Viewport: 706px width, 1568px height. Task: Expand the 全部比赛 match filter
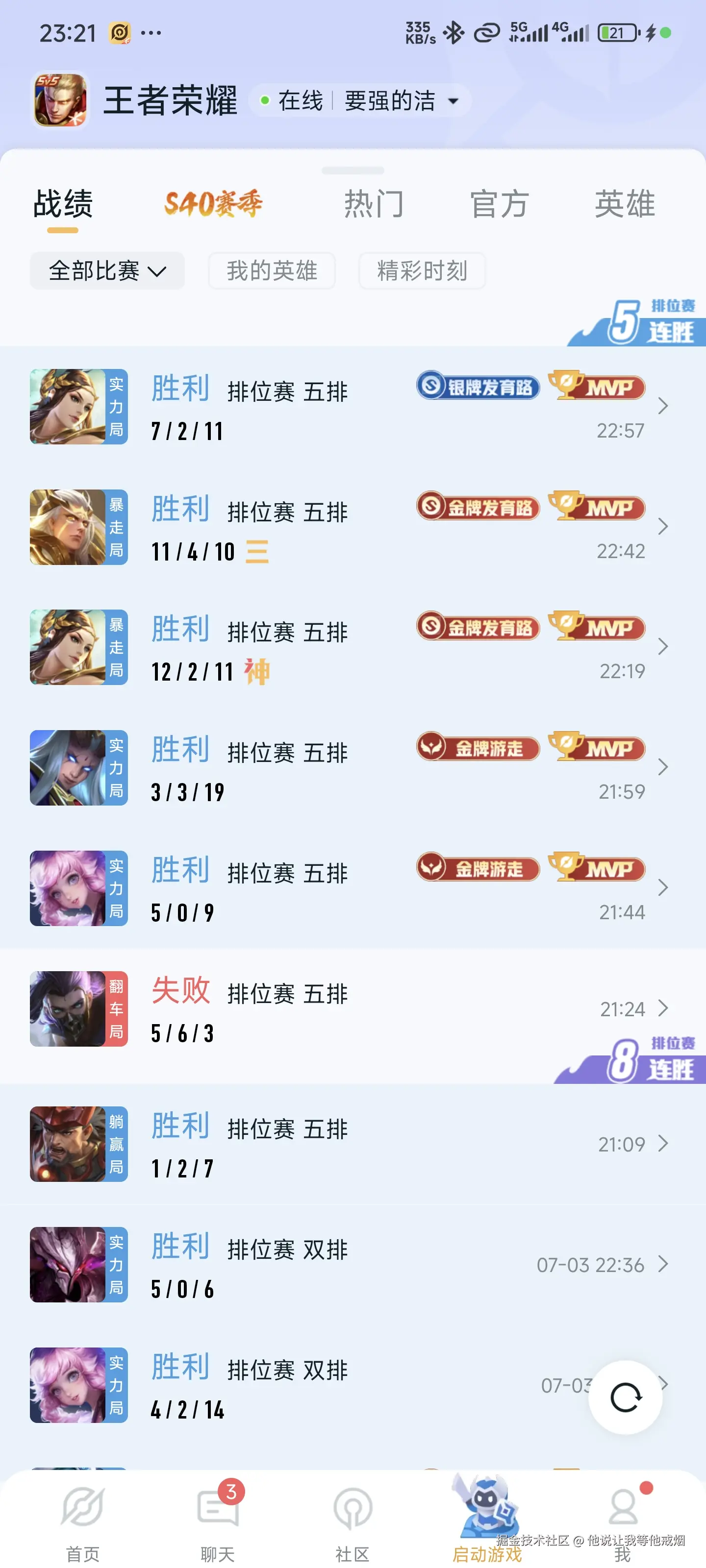click(x=107, y=271)
